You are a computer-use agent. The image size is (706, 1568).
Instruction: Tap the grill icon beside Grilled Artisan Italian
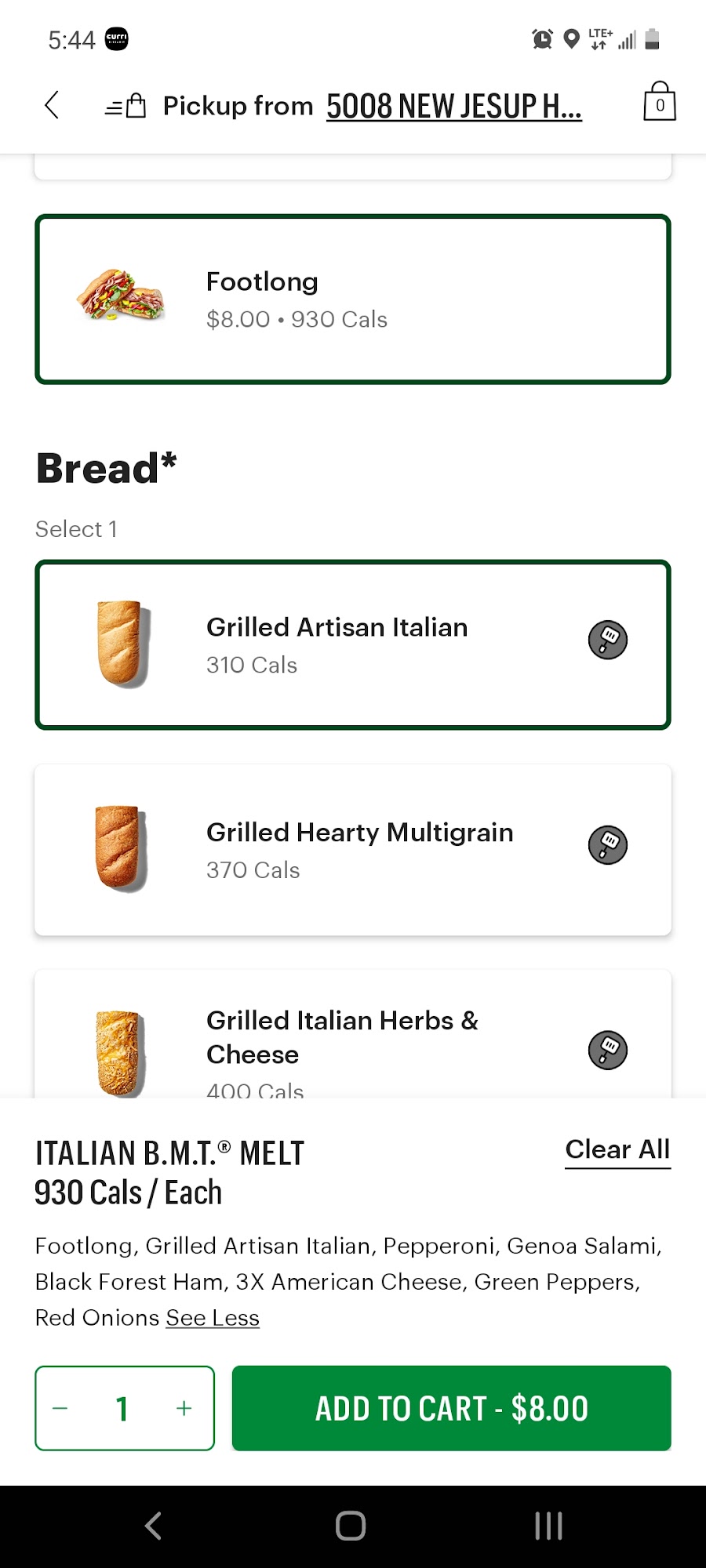coord(608,640)
